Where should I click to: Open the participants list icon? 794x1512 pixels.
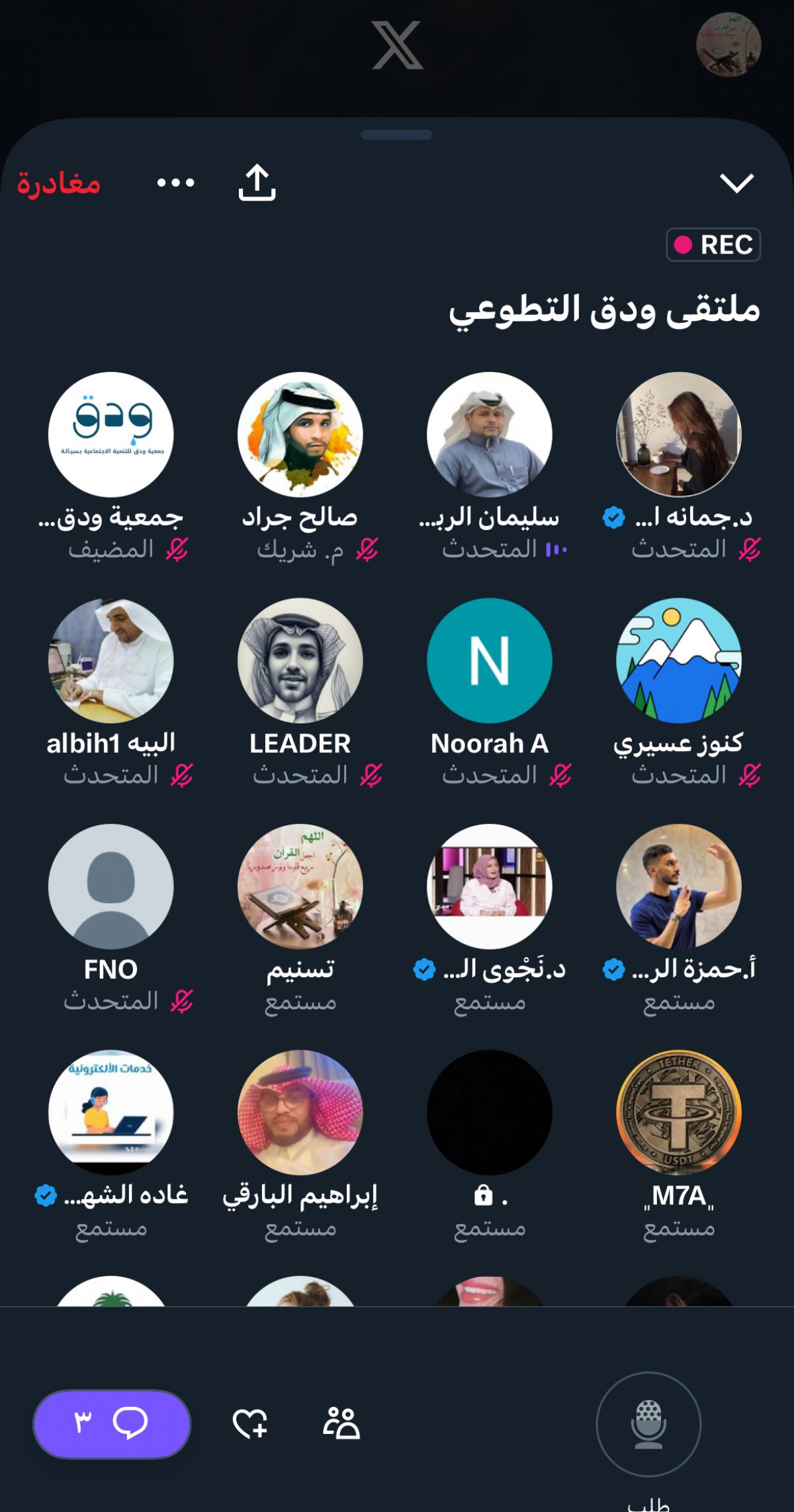(341, 1423)
